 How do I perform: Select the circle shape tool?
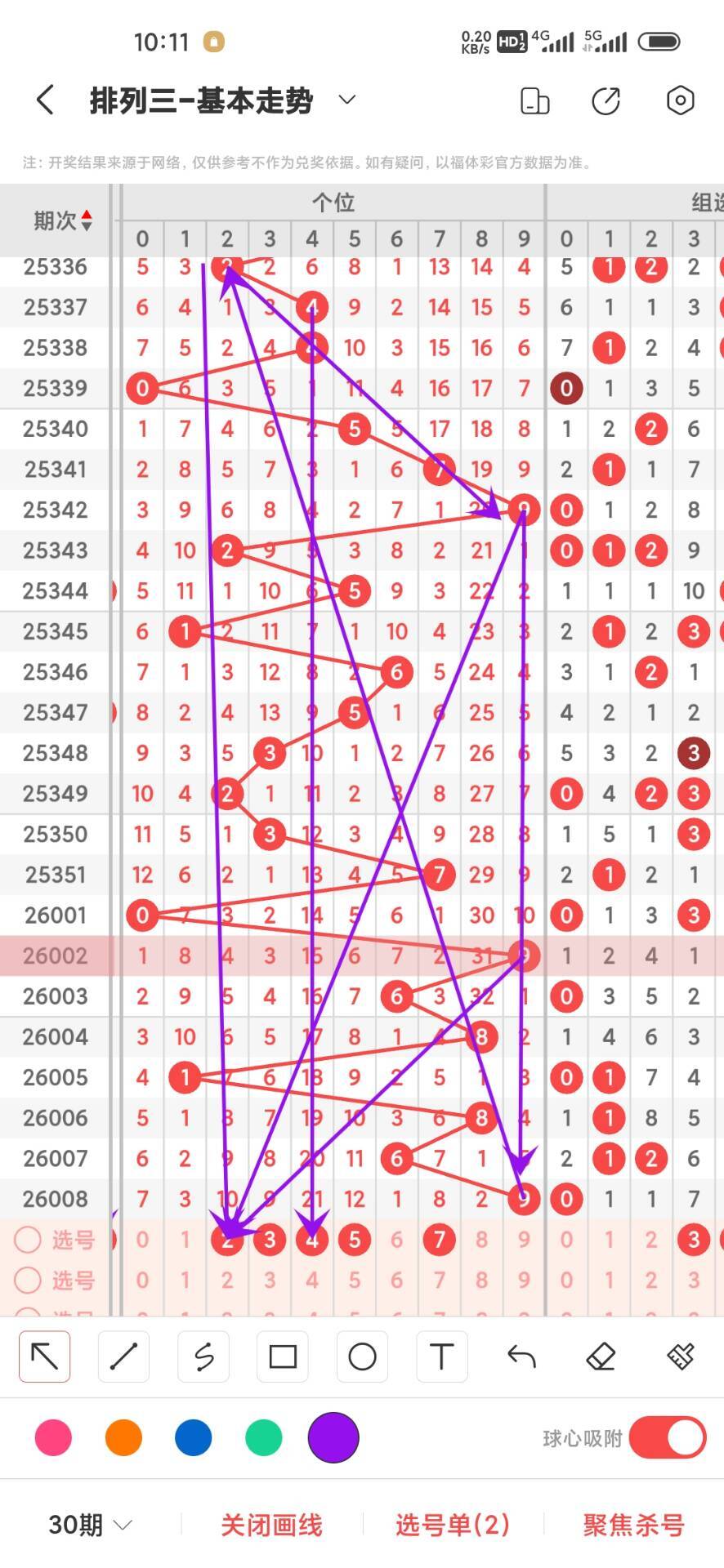point(362,1356)
